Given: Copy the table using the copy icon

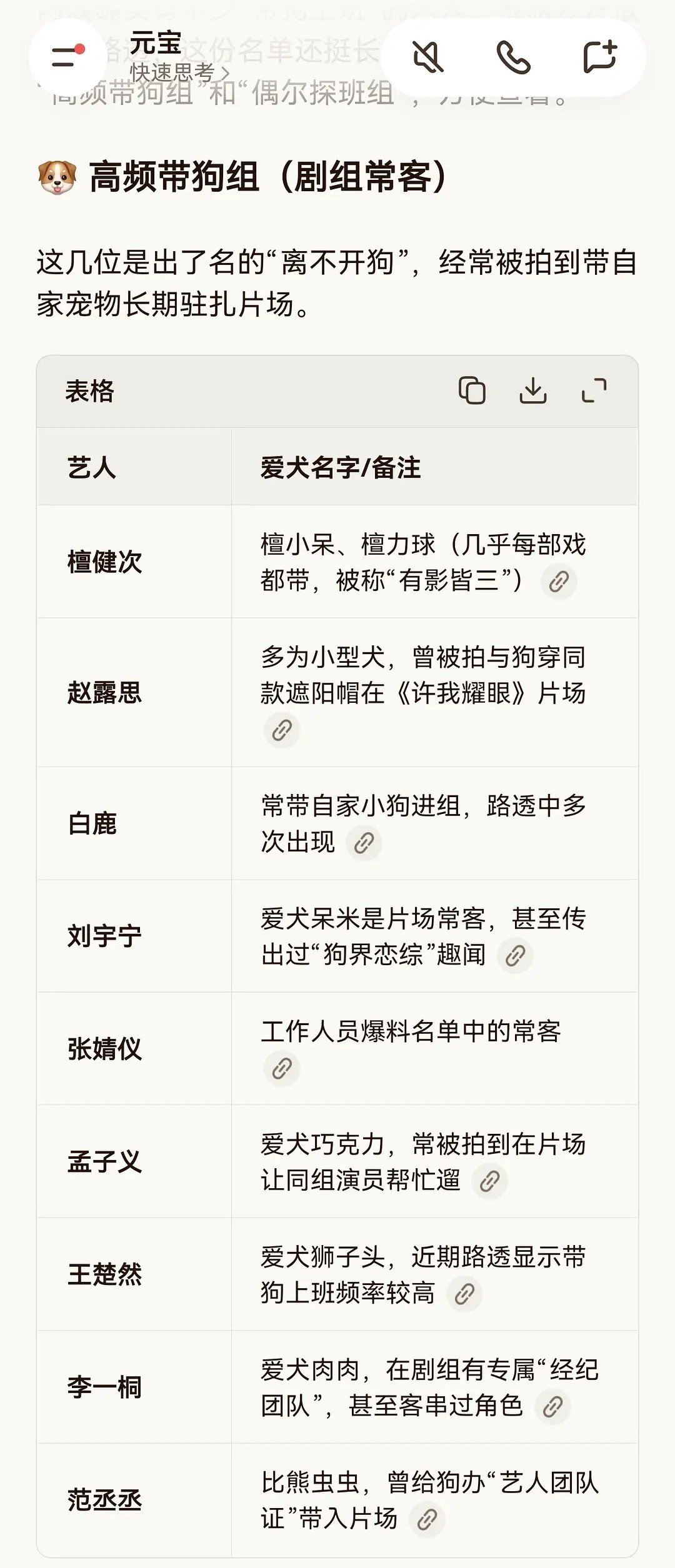Looking at the screenshot, I should point(473,390).
